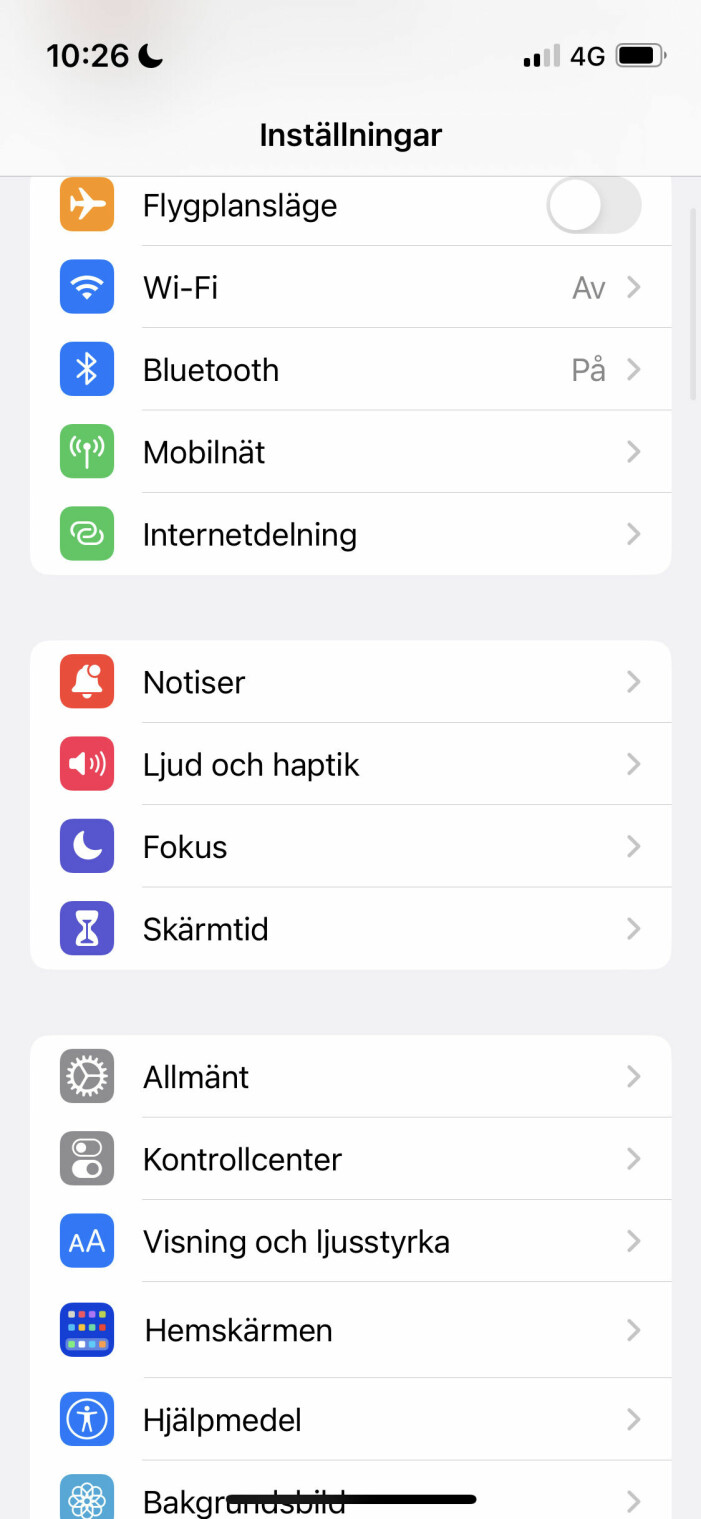Go to Mobilnät settings

click(350, 452)
